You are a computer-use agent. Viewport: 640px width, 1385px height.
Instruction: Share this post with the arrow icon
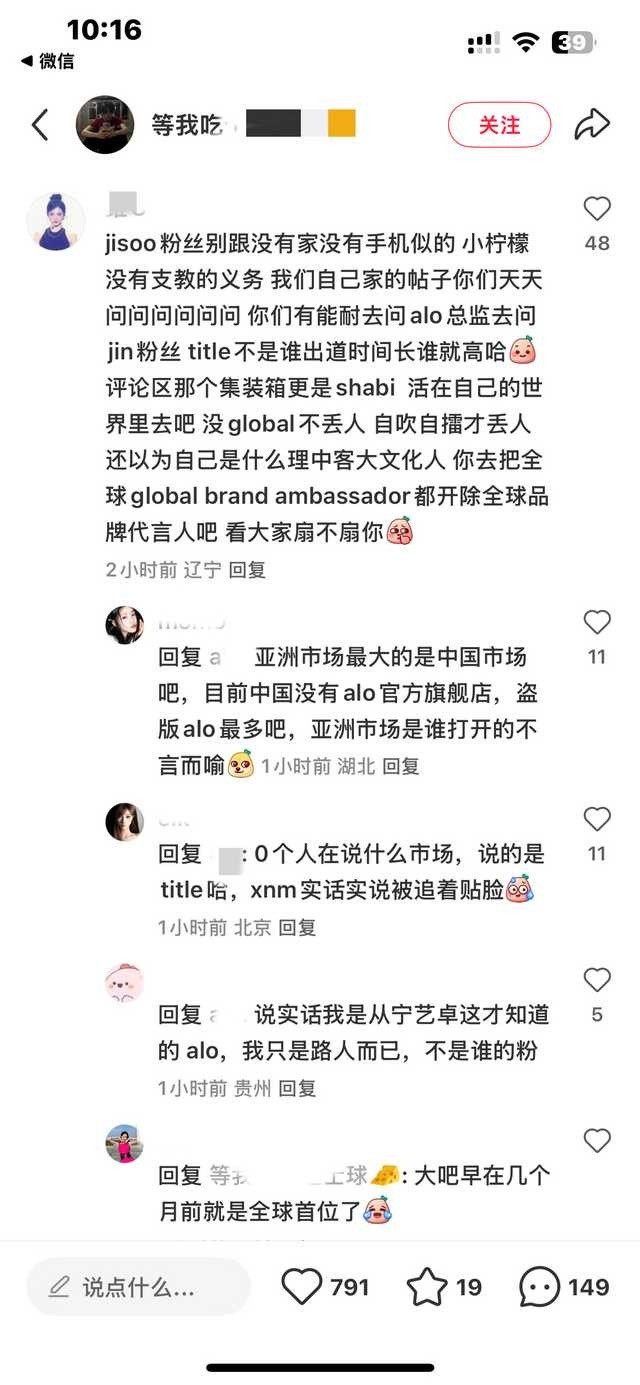[x=591, y=125]
